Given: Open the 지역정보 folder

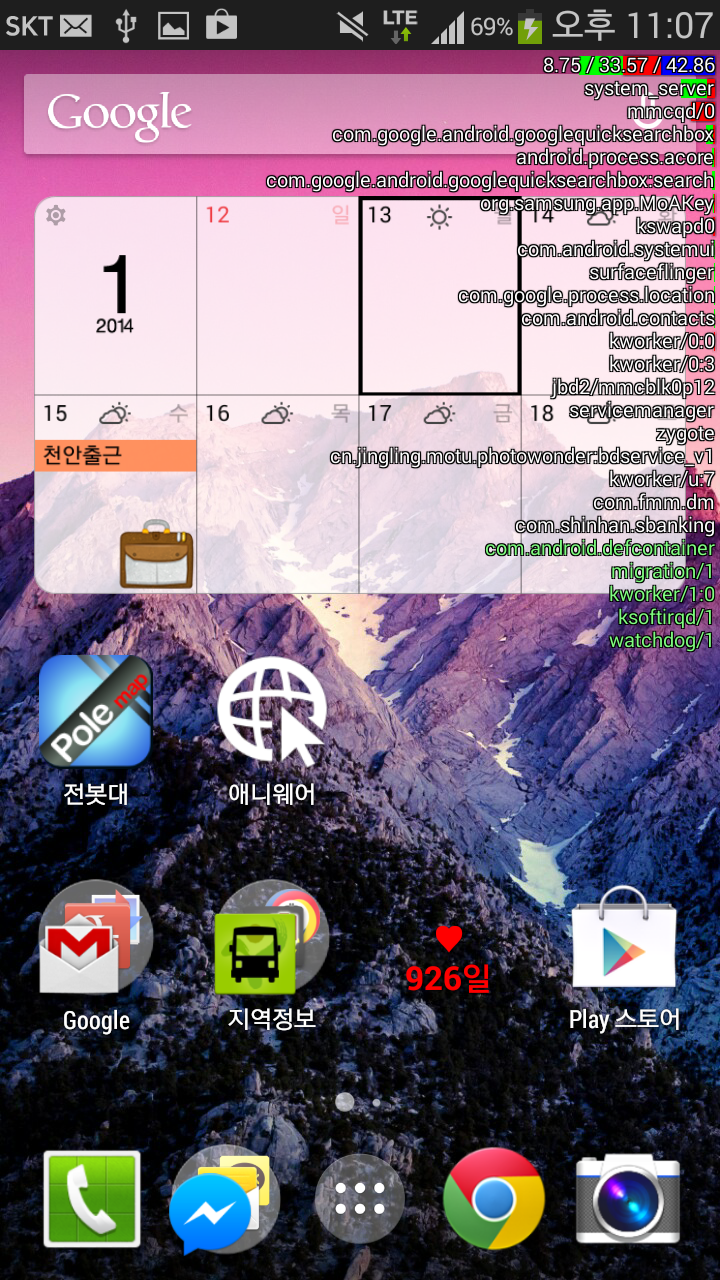Looking at the screenshot, I should point(271,938).
